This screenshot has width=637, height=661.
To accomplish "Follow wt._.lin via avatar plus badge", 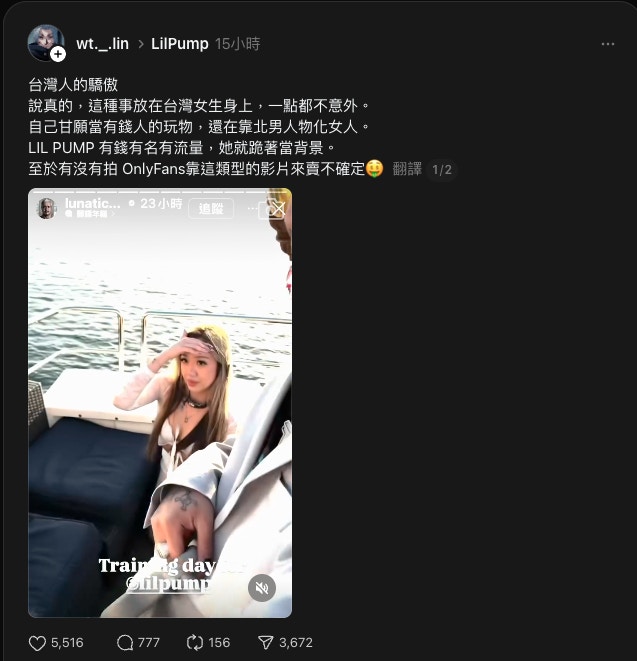I will coord(58,55).
